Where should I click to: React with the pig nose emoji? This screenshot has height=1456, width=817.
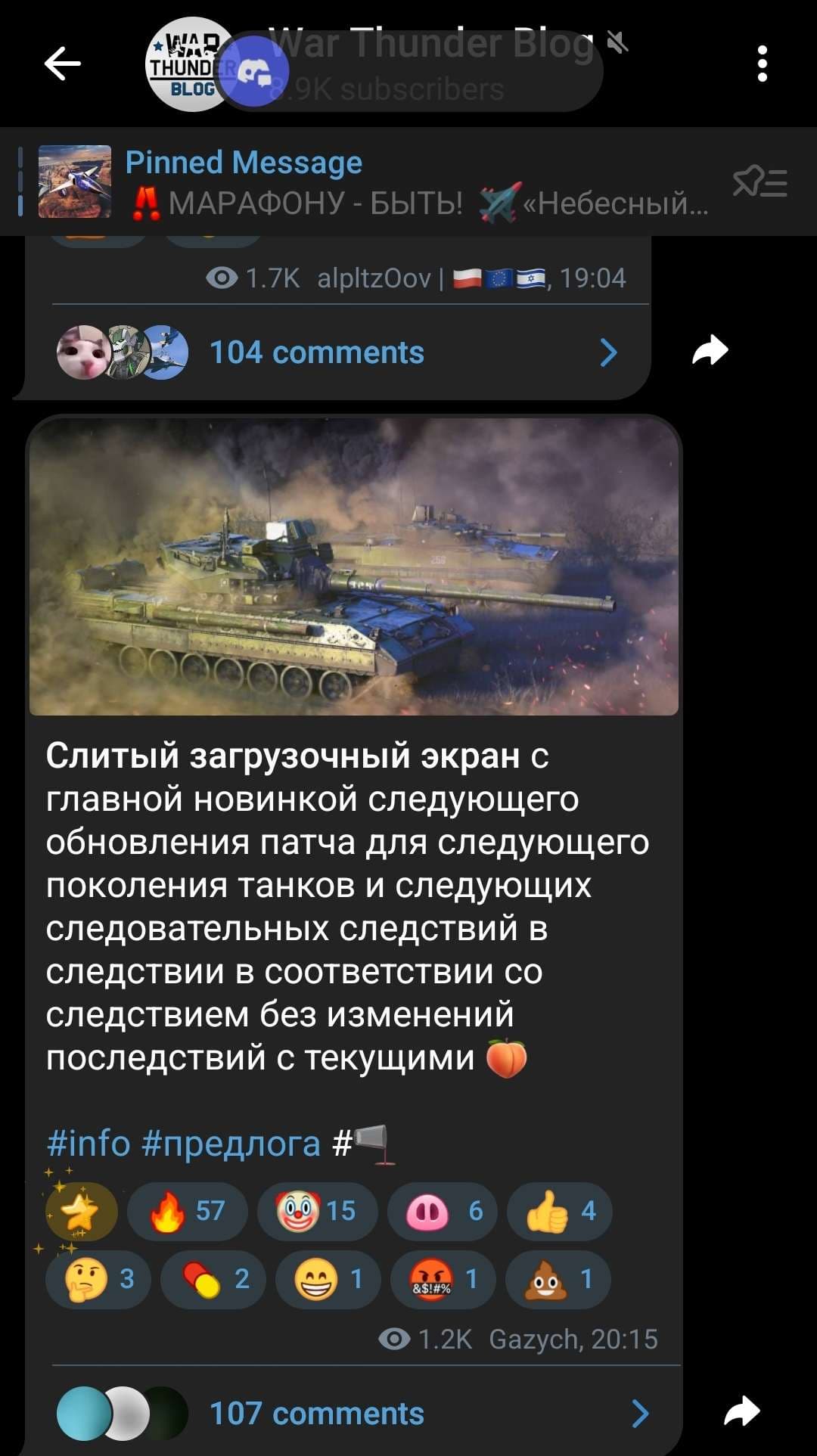coord(443,1211)
